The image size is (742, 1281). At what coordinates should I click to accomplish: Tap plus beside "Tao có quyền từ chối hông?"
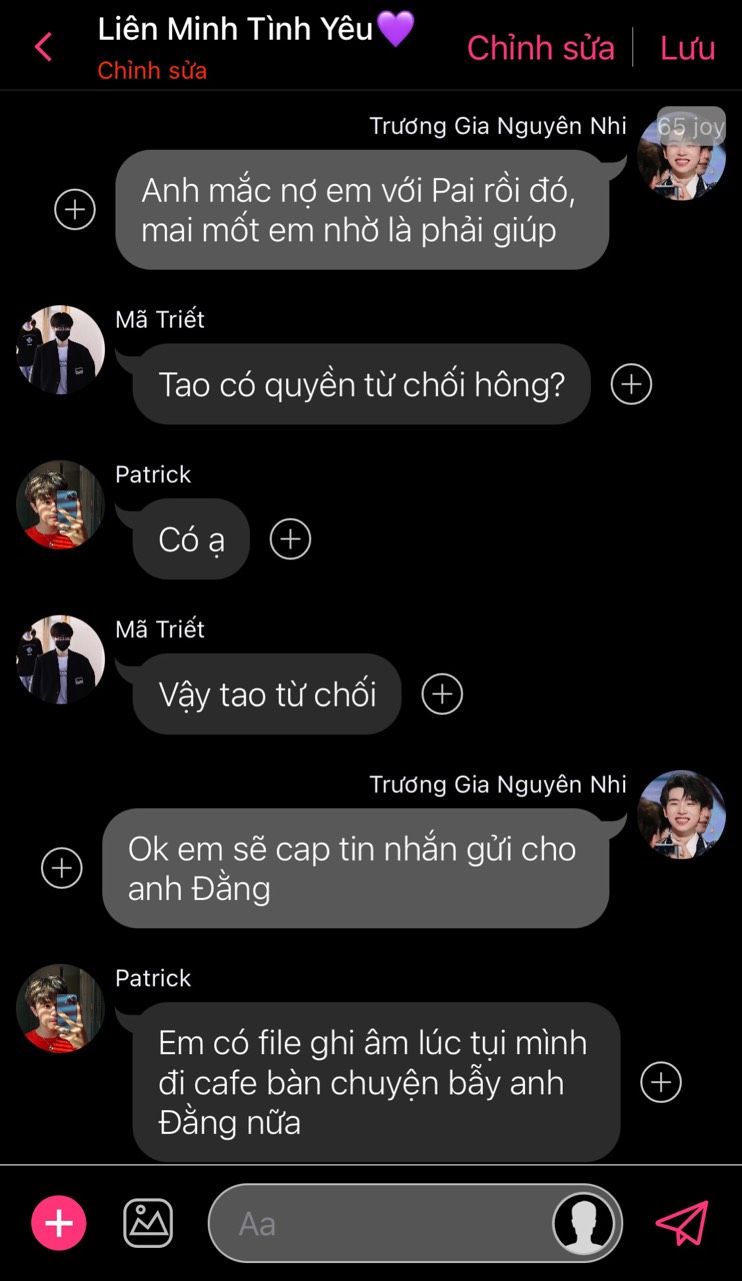(631, 384)
